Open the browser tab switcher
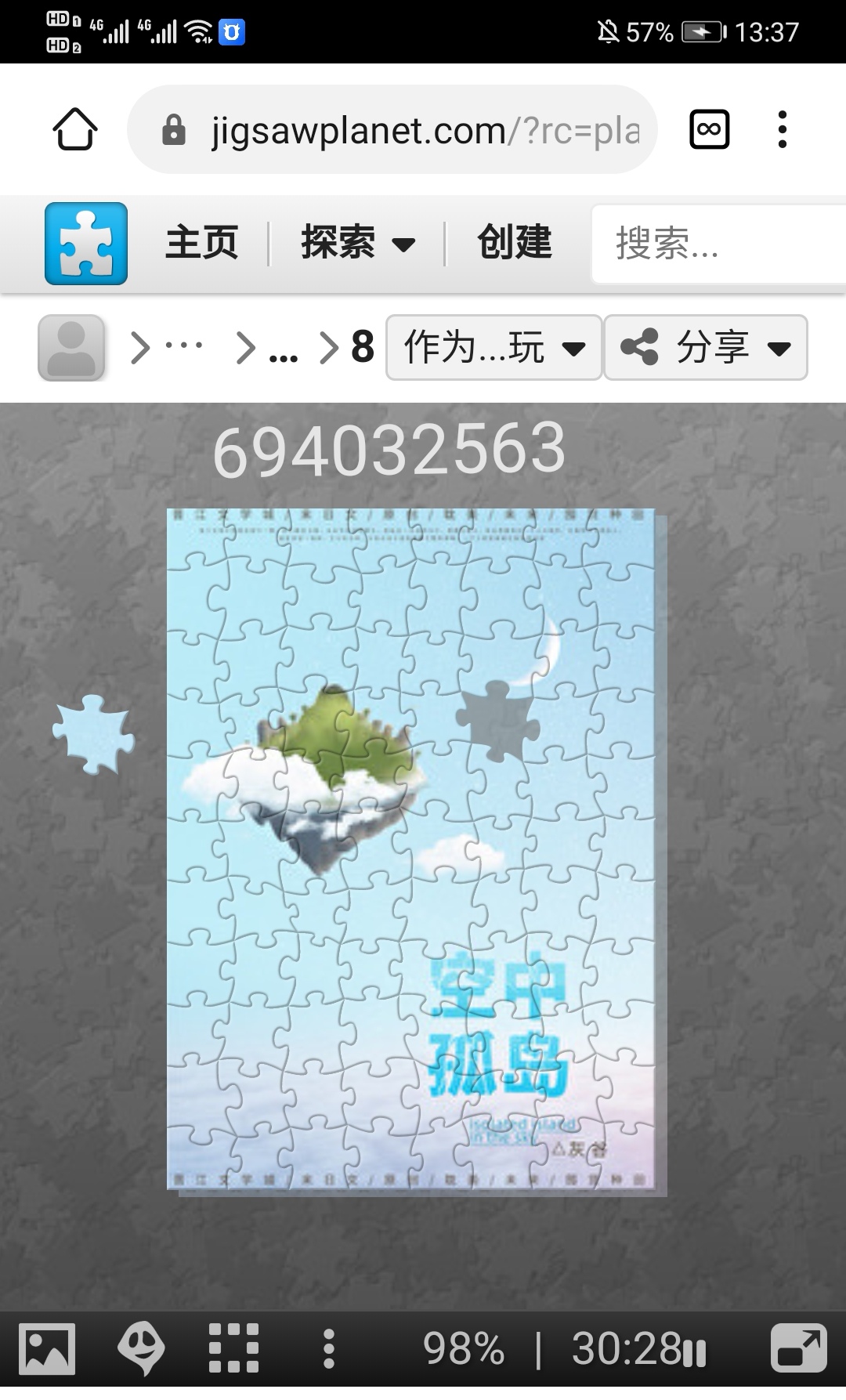This screenshot has height=1400, width=846. [709, 129]
